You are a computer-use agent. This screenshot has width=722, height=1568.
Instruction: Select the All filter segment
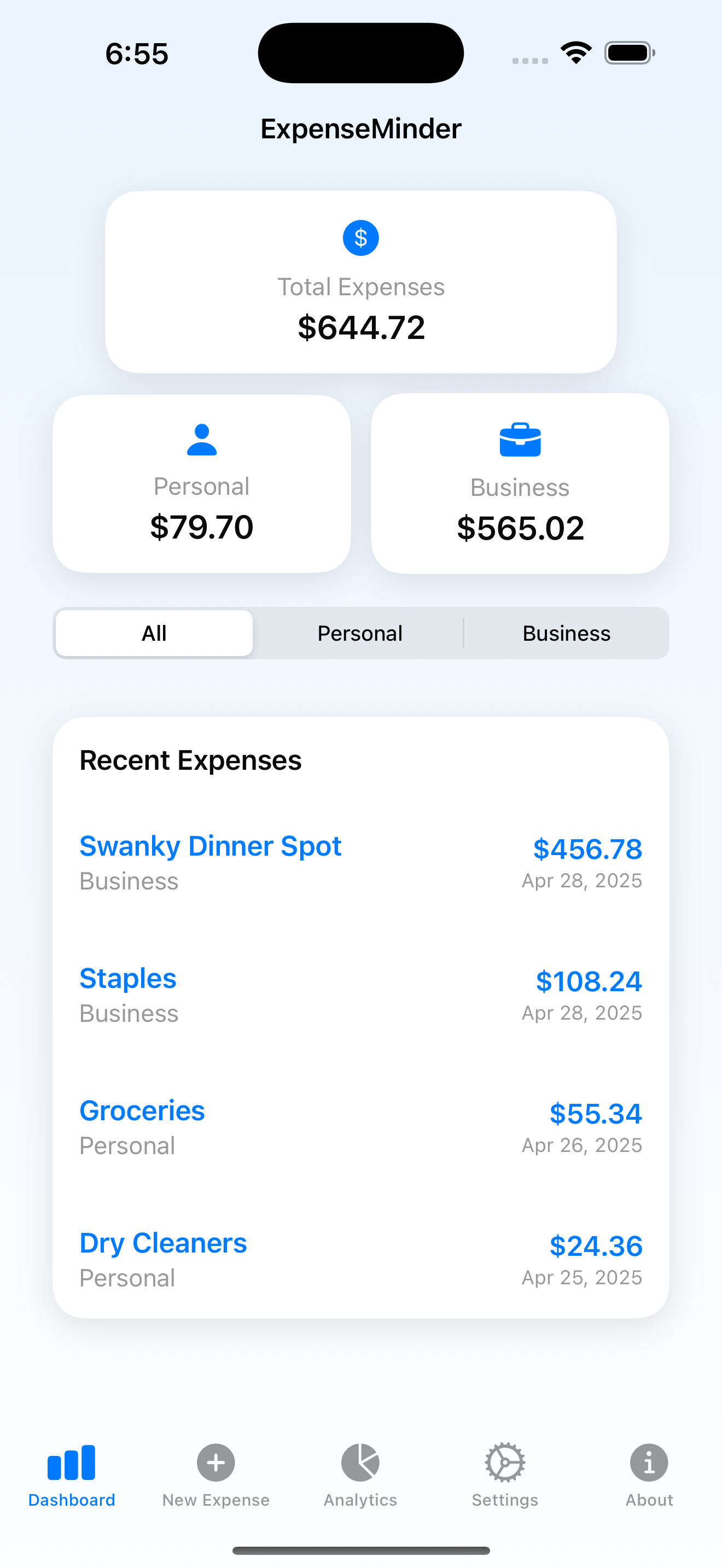(x=154, y=633)
